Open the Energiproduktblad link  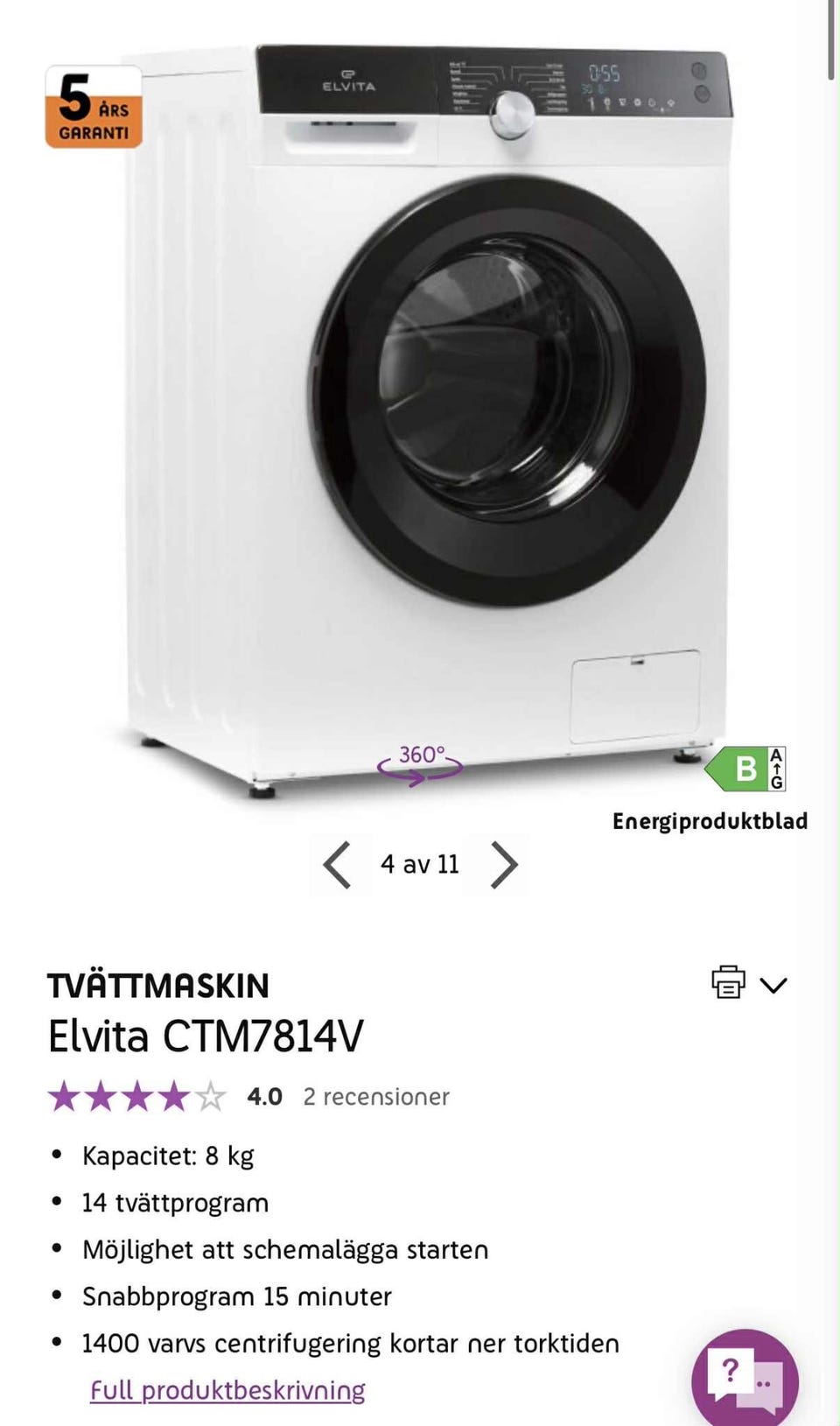click(710, 821)
